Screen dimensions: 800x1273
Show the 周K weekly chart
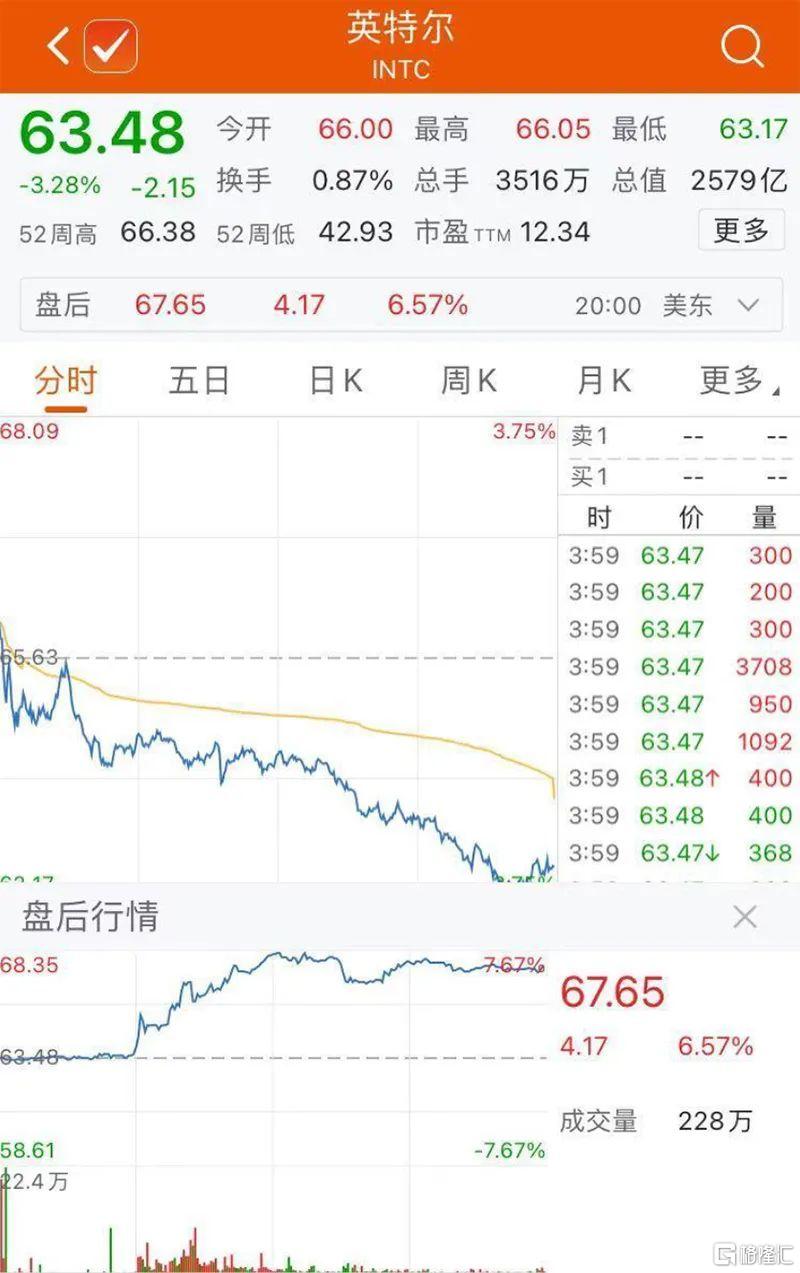click(469, 381)
